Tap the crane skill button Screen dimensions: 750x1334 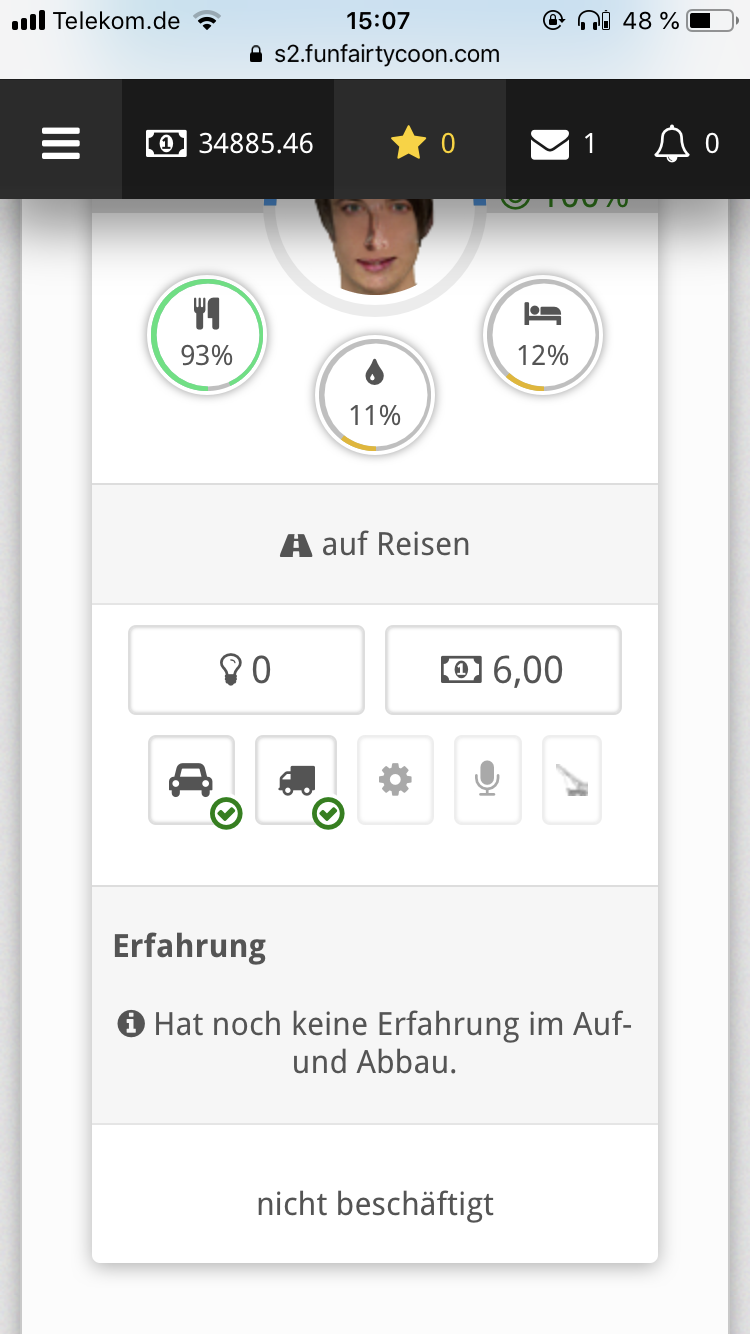[x=572, y=780]
